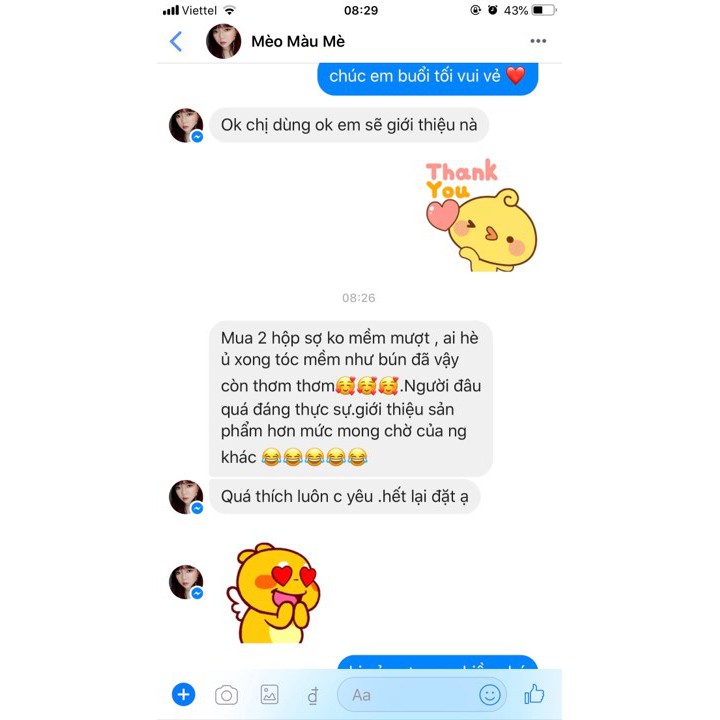This screenshot has height=720, width=720.
Task: Open more actions with the plus button
Action: pos(183,694)
